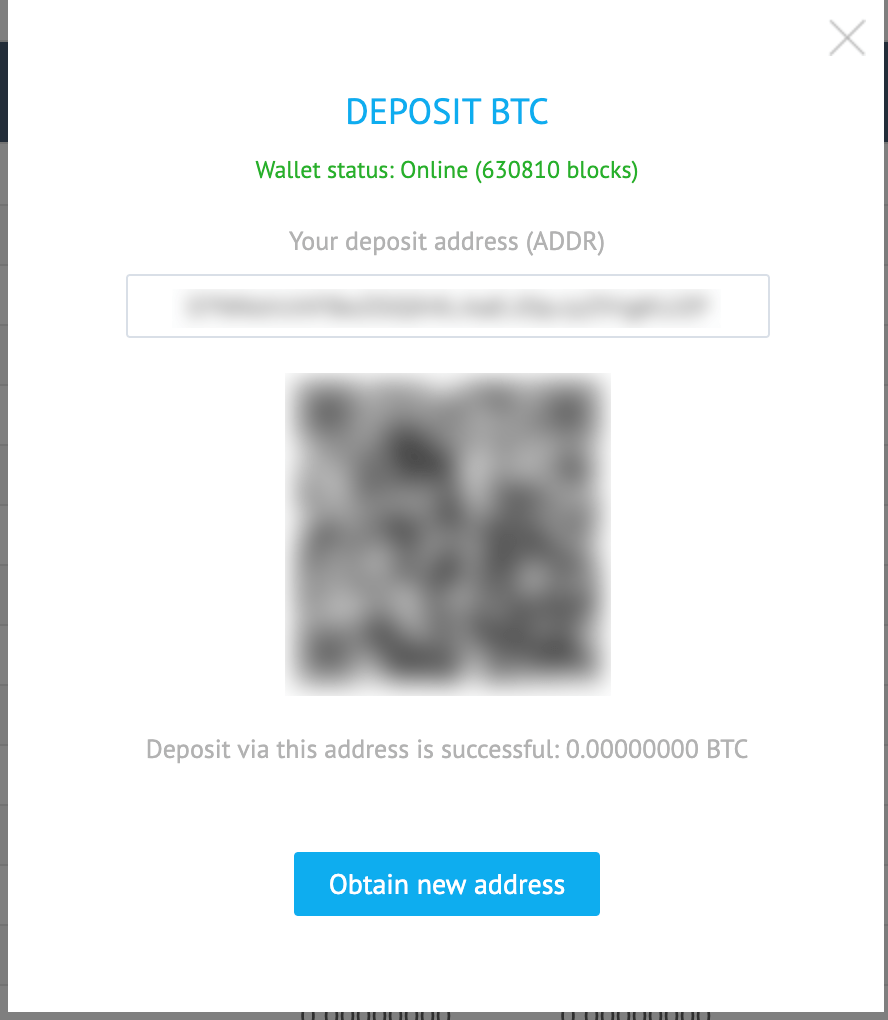Viewport: 888px width, 1020px height.
Task: Close the Deposit BTC dialog
Action: tap(847, 38)
